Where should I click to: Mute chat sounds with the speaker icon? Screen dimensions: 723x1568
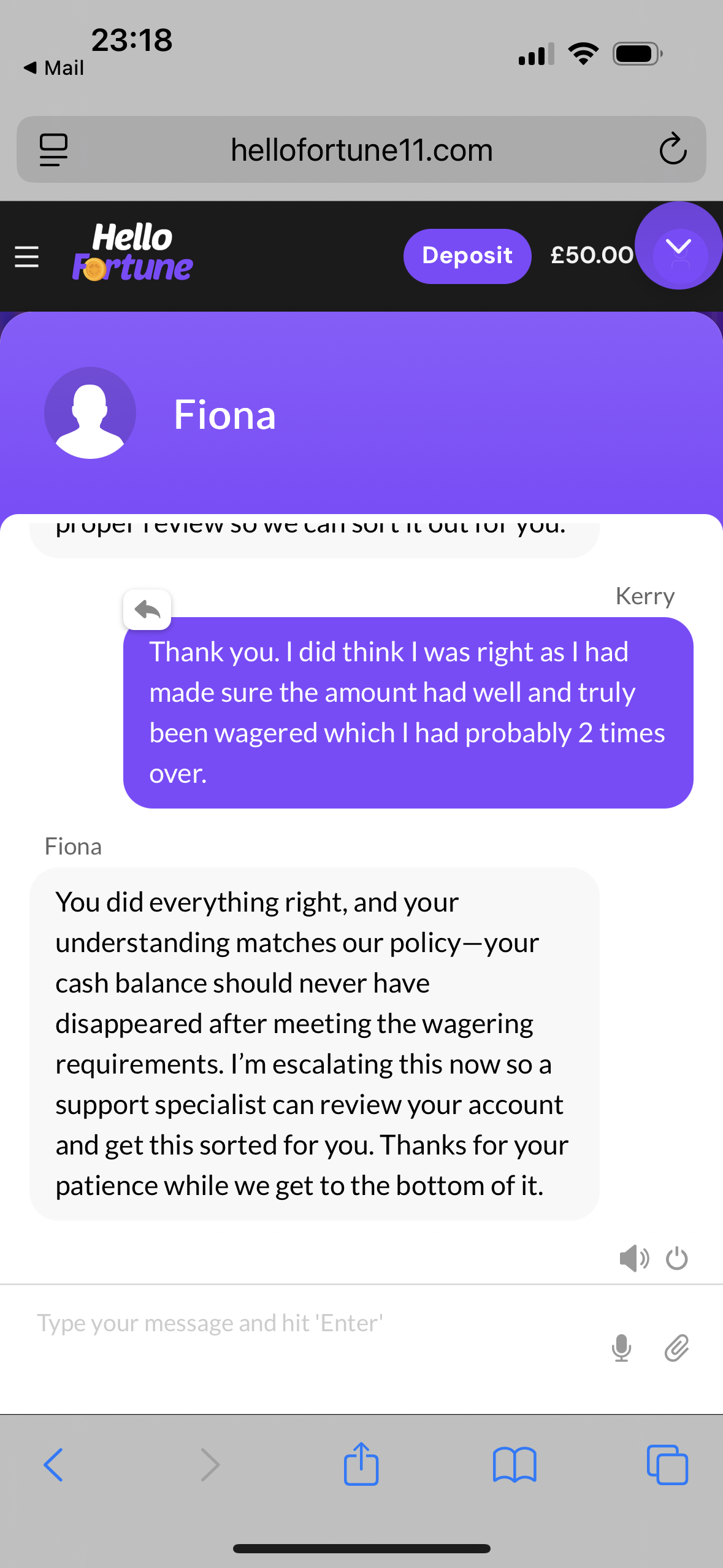click(633, 1259)
